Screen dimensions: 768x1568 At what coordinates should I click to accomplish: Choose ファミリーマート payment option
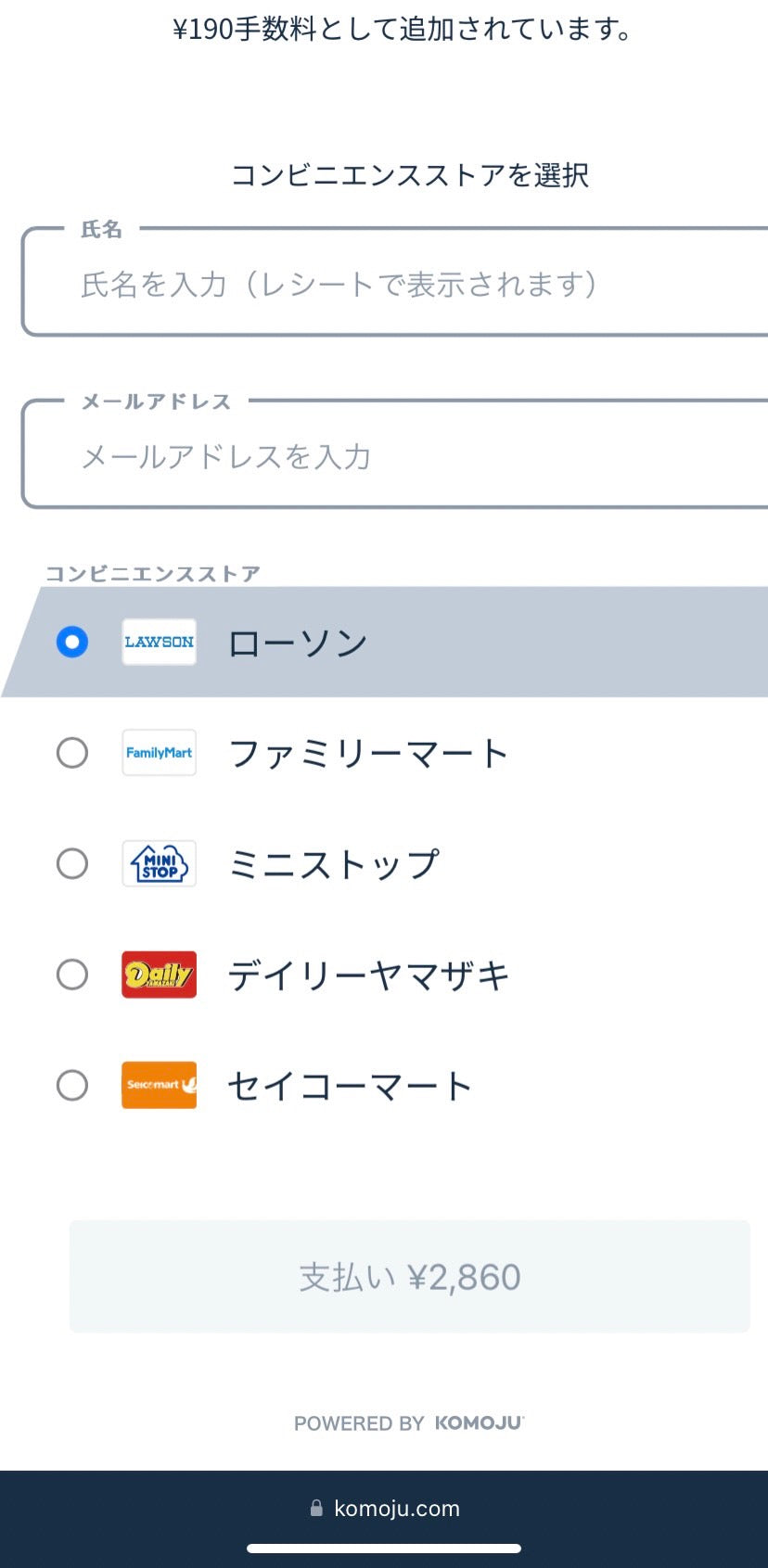72,753
